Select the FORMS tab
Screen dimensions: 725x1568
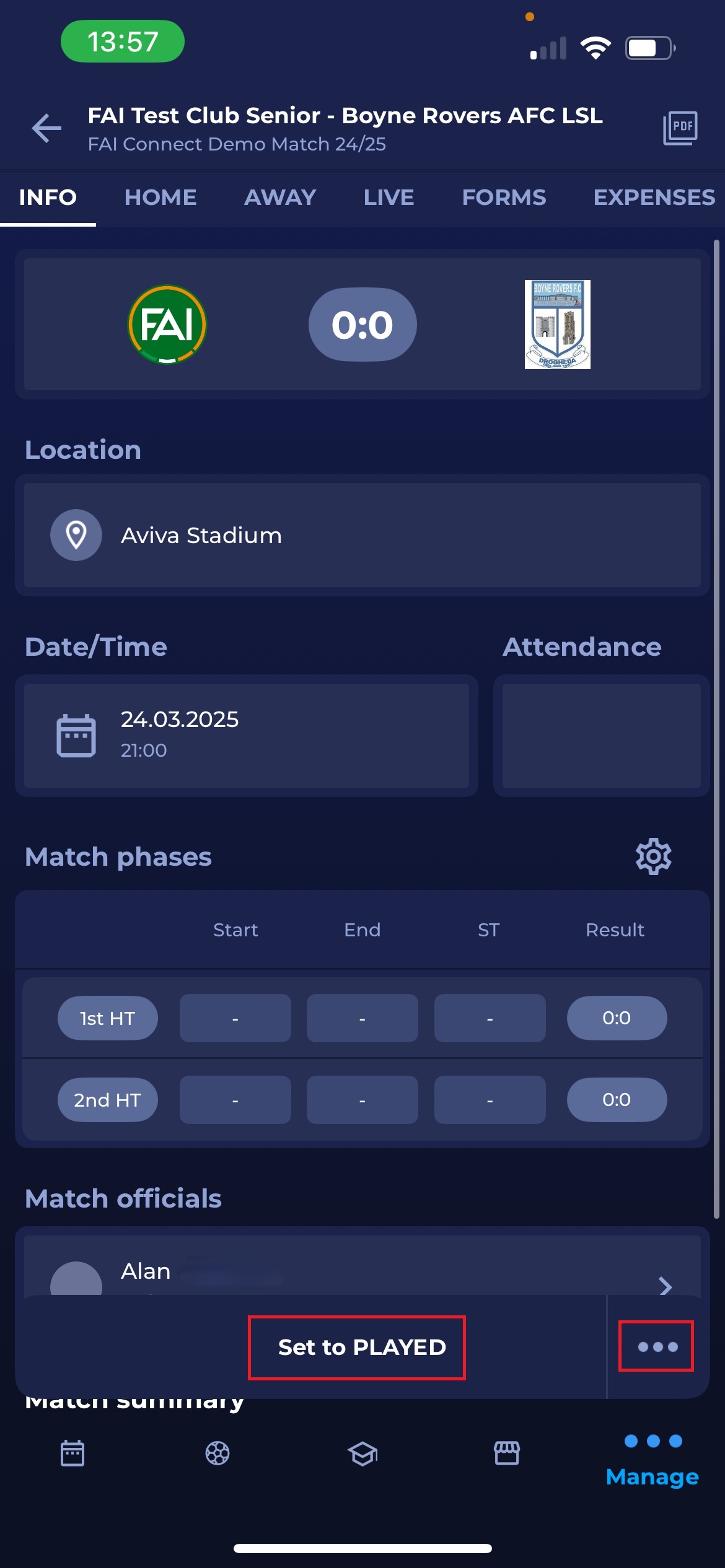(x=504, y=198)
